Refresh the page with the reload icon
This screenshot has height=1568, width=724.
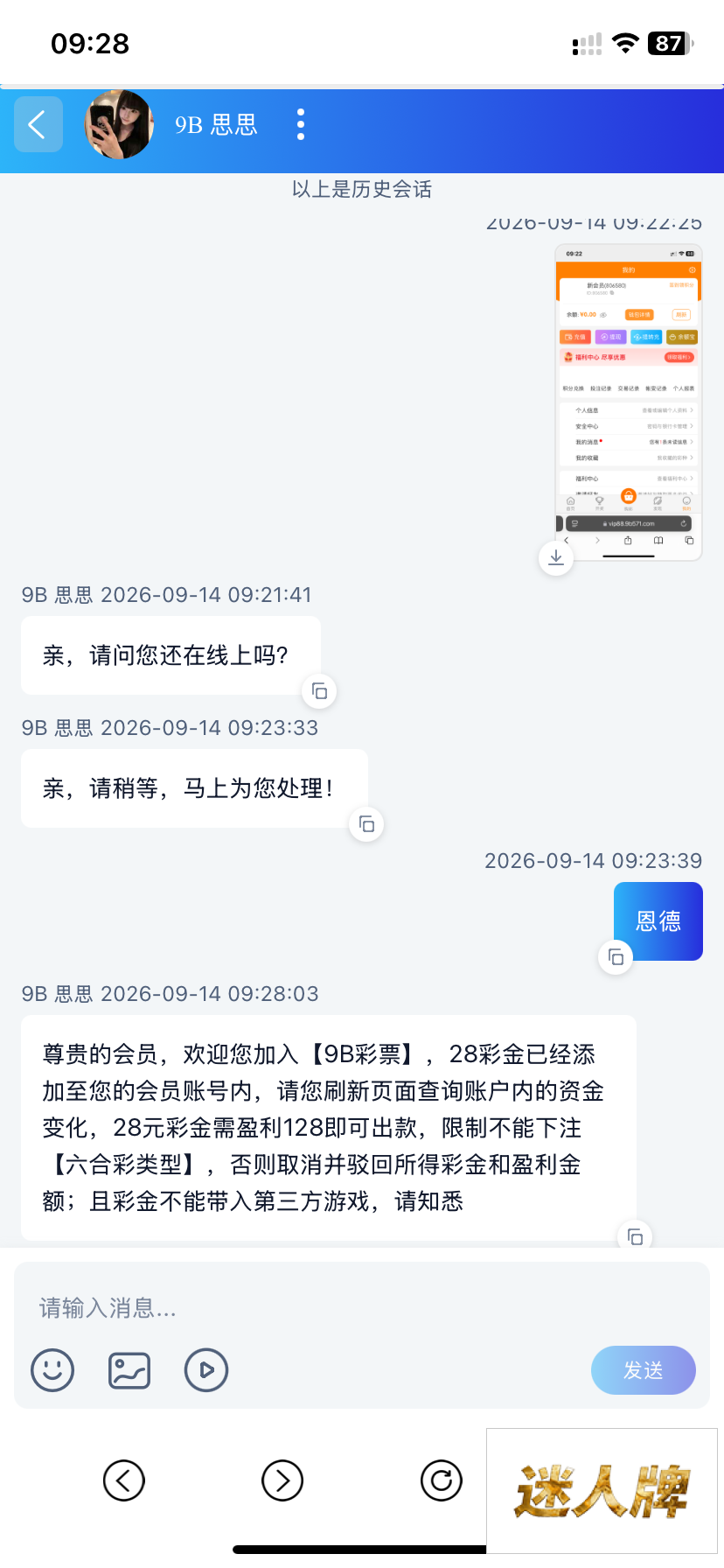point(442,1480)
